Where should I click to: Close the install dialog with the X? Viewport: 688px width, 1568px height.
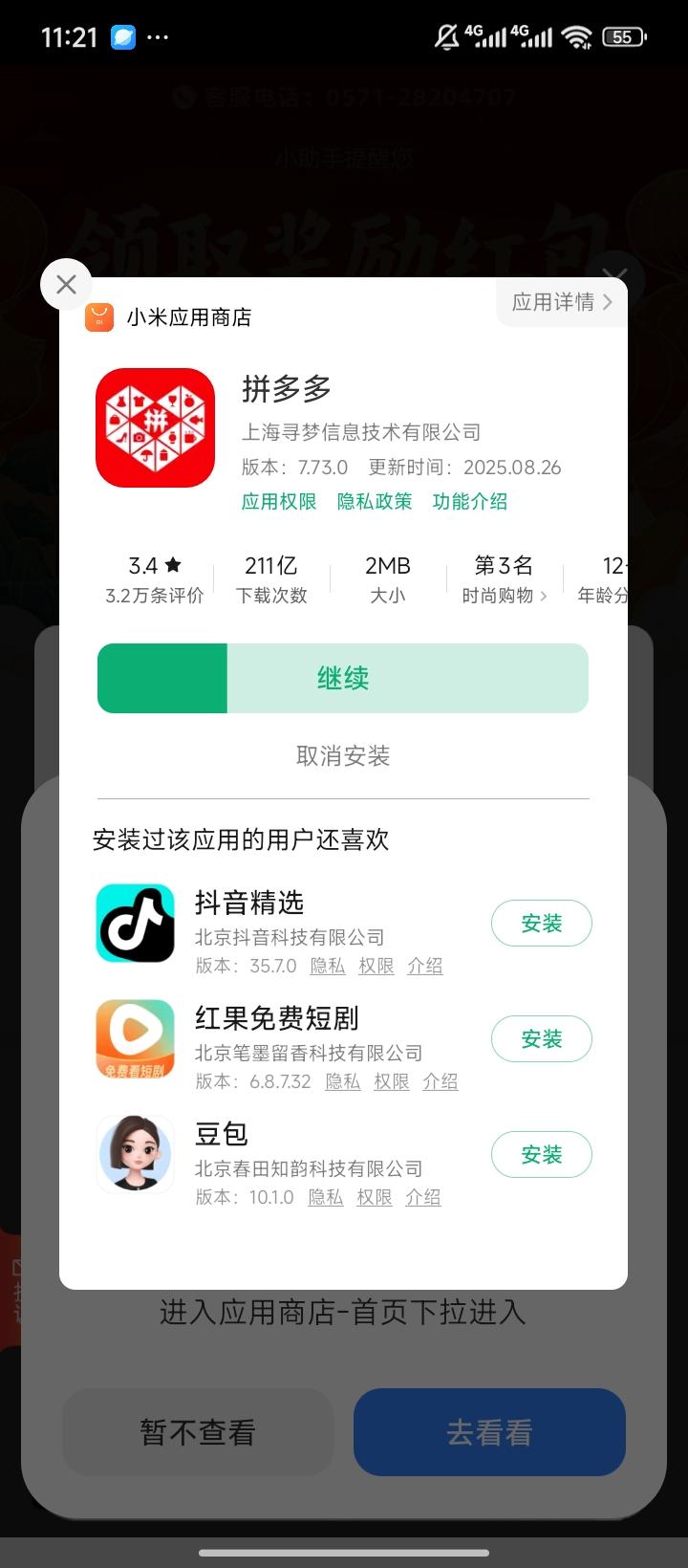click(66, 284)
